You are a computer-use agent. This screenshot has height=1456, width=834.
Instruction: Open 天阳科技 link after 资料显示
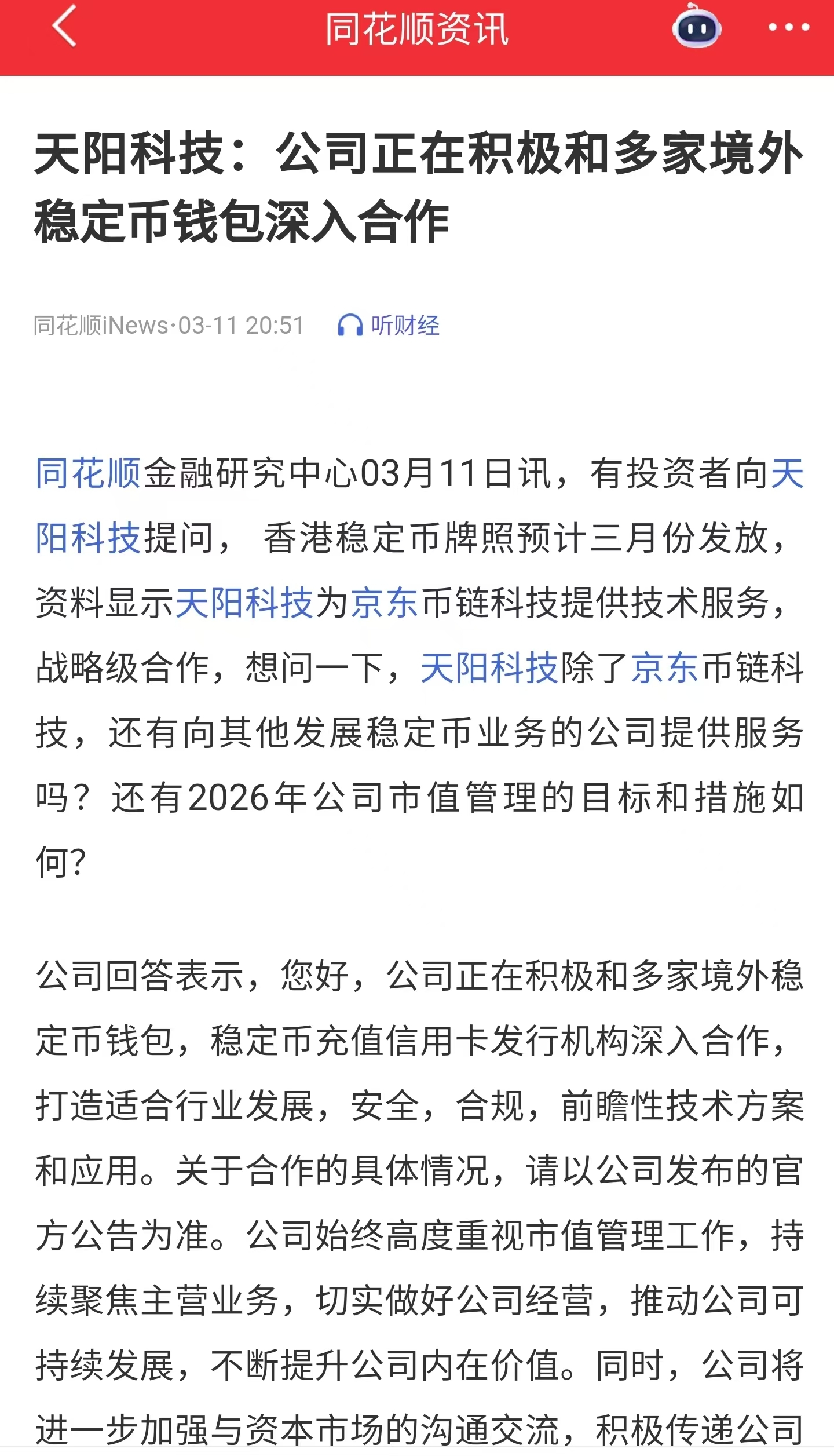click(244, 603)
